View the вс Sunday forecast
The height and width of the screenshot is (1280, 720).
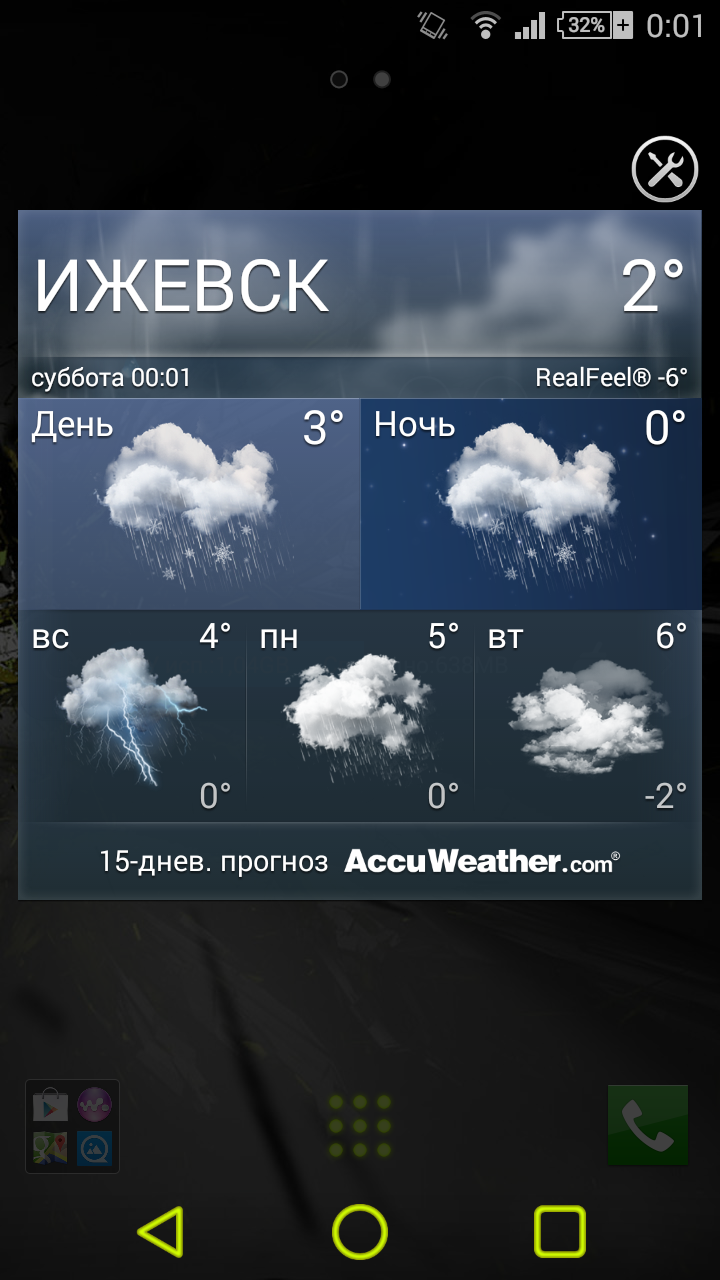coord(133,716)
